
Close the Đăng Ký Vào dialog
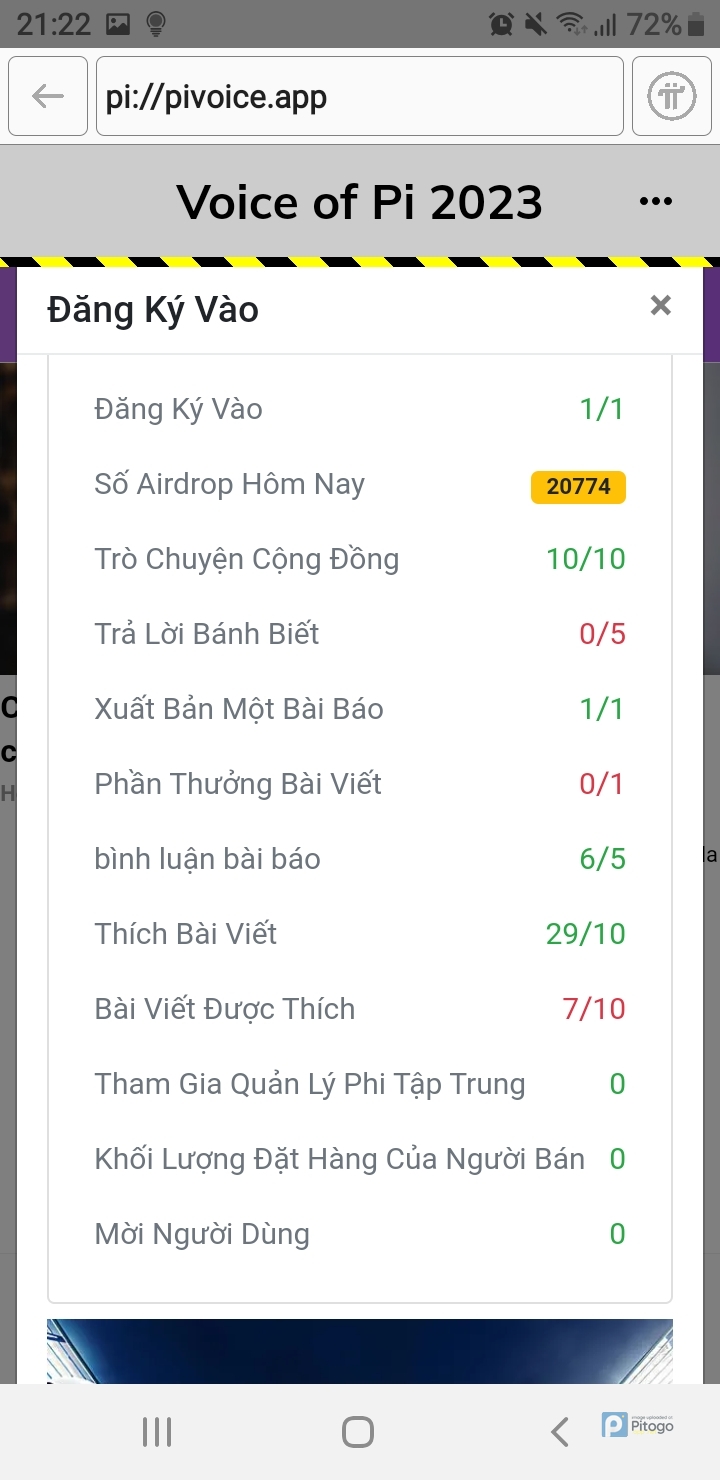pos(660,305)
